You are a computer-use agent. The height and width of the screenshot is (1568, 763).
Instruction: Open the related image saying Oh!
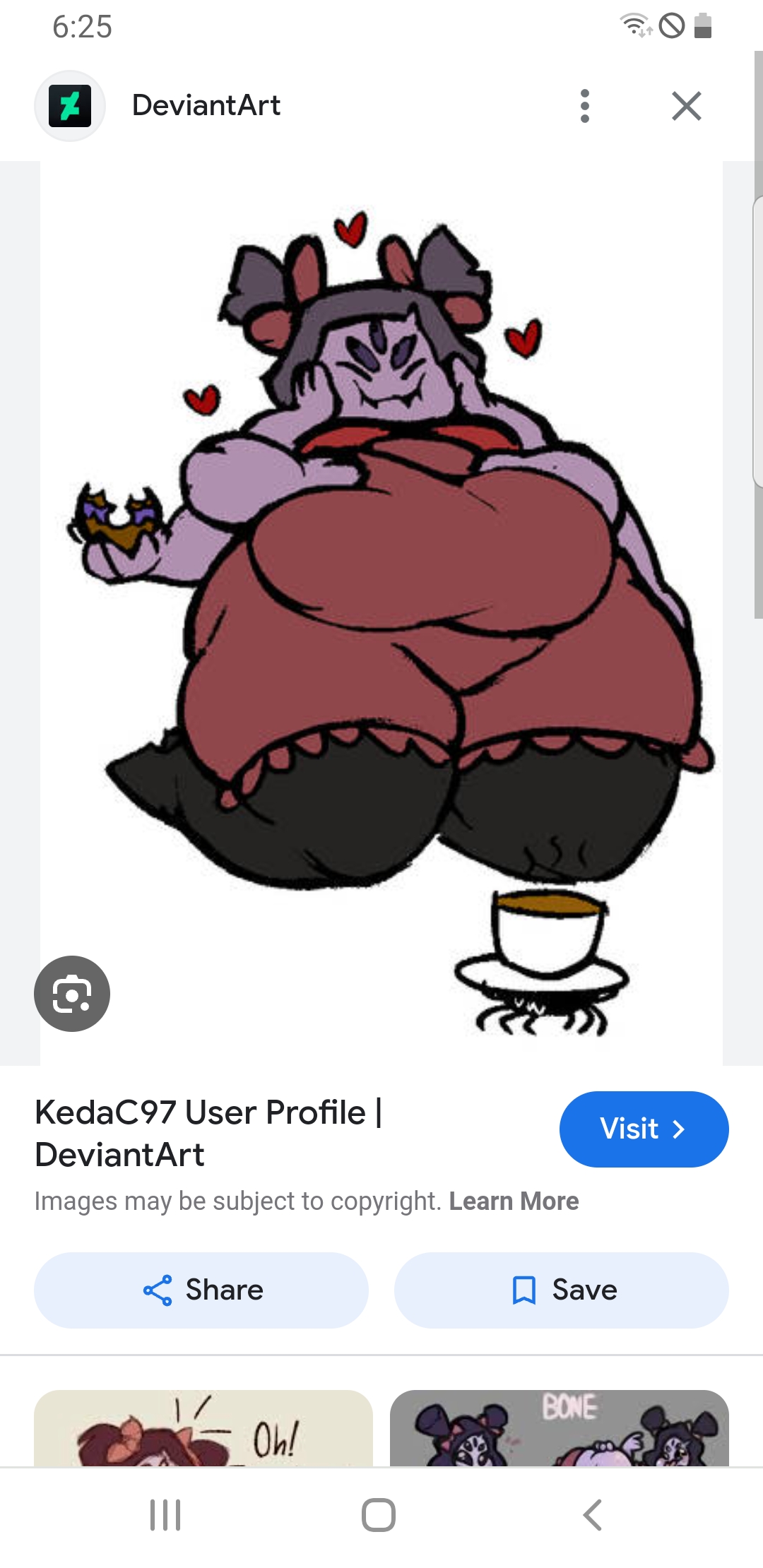coord(203,1428)
